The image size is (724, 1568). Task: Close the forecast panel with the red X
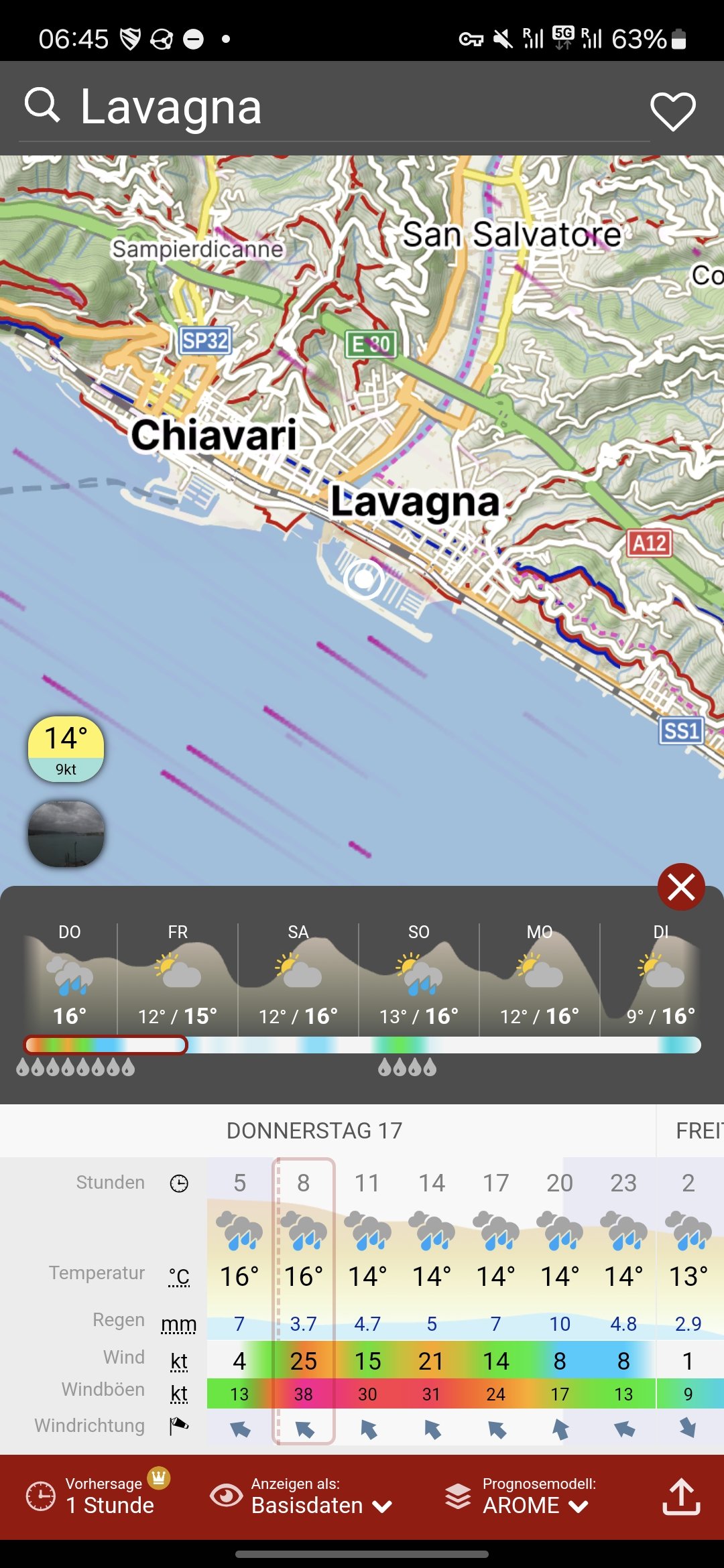click(x=681, y=887)
